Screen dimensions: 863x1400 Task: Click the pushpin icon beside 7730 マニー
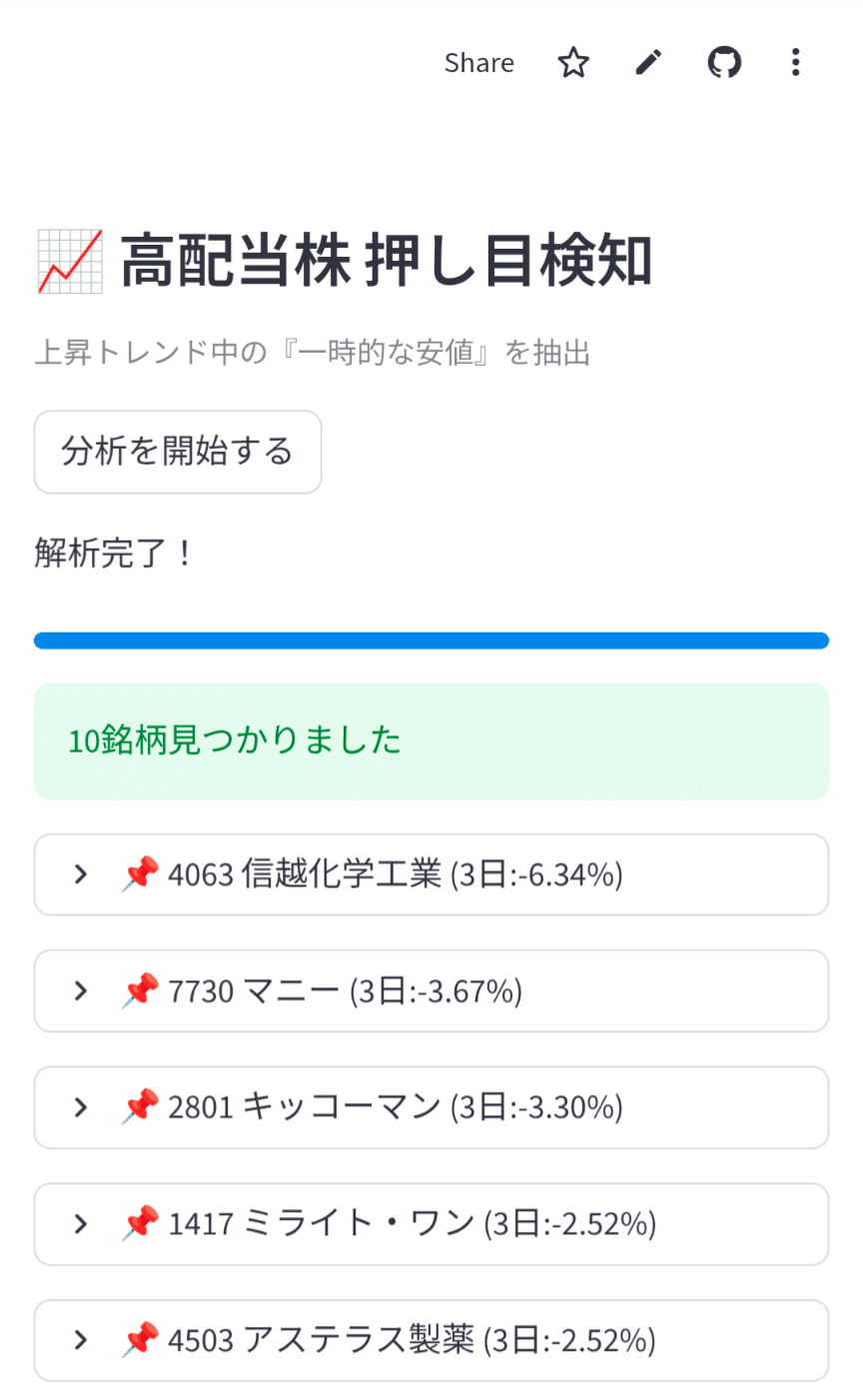pos(139,989)
